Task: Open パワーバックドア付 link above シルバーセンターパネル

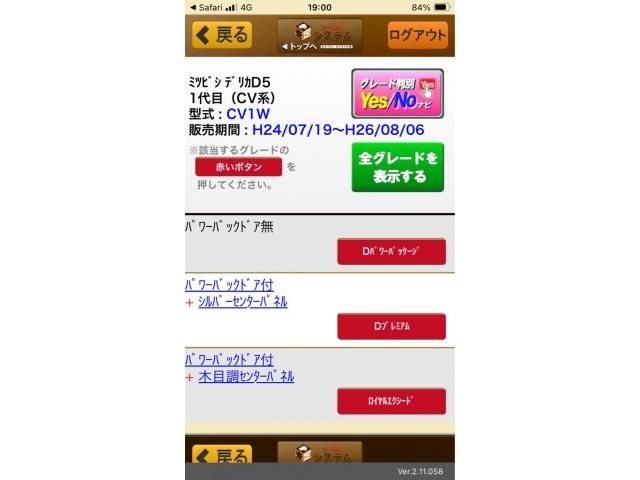Action: [229, 285]
